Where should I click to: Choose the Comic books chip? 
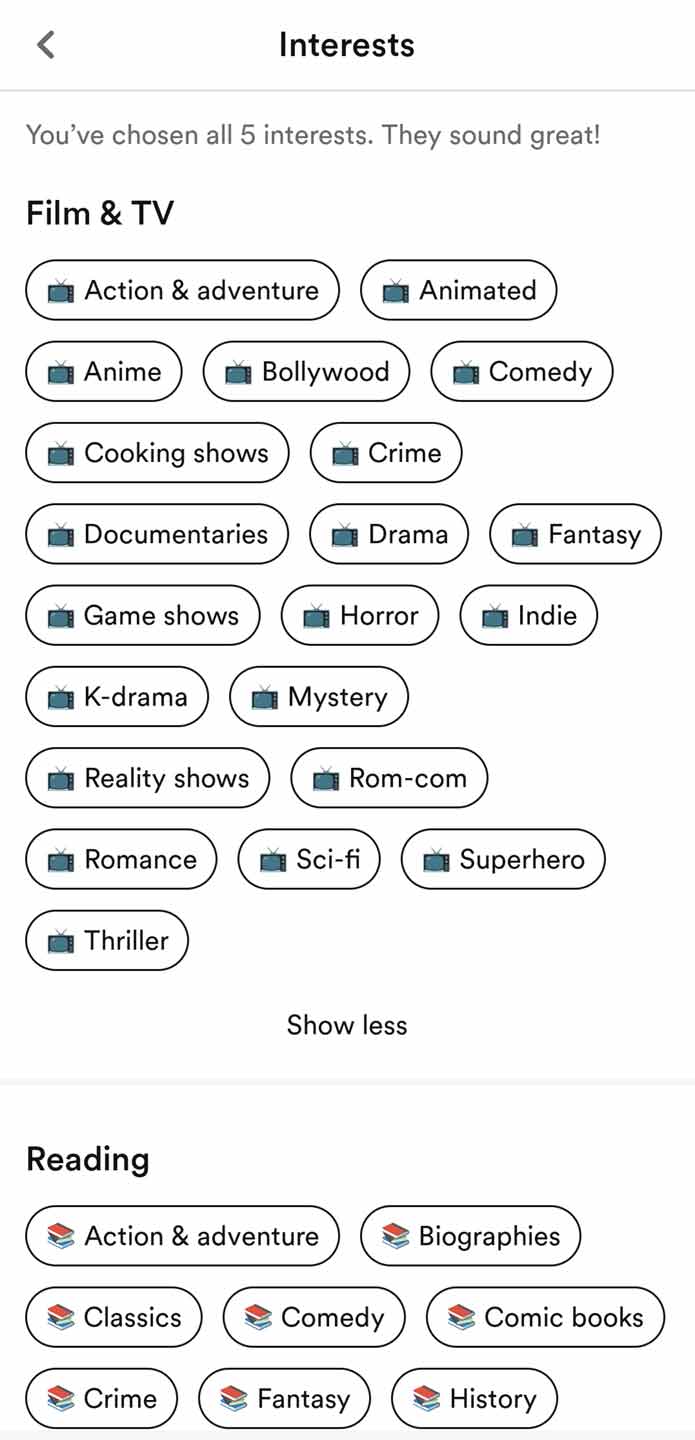pos(546,1317)
